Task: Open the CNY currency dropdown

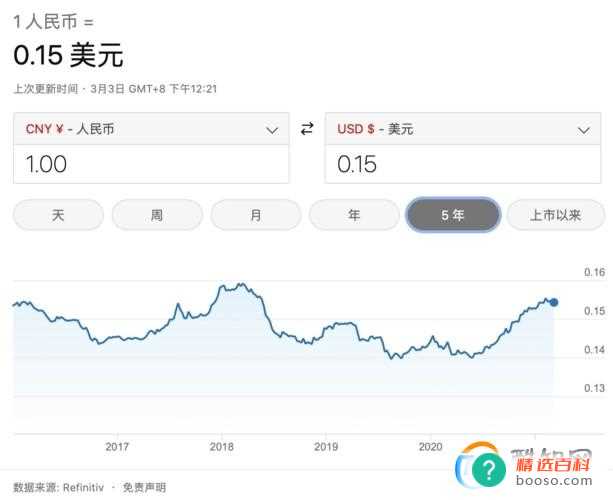Action: [151, 129]
